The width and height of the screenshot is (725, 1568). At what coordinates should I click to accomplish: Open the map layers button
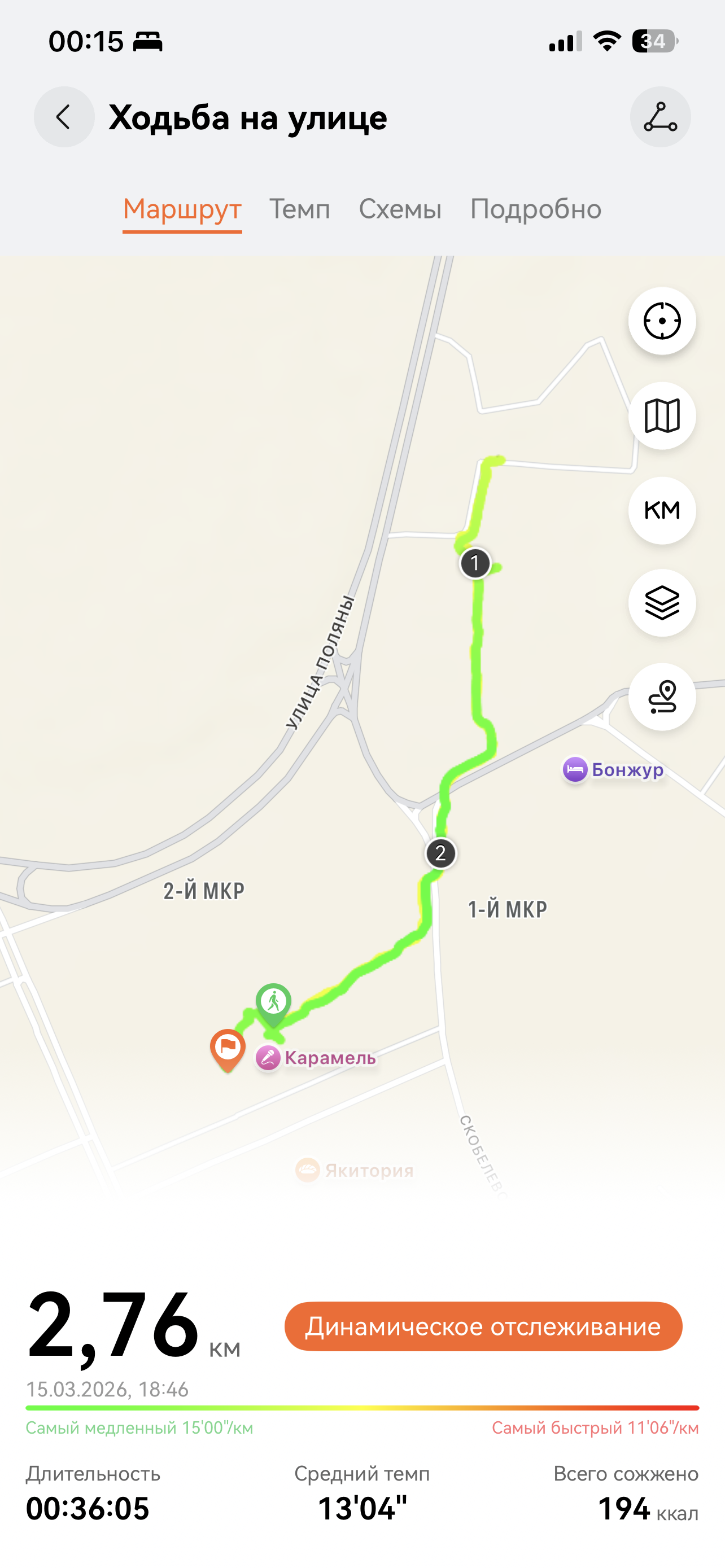coord(662,603)
